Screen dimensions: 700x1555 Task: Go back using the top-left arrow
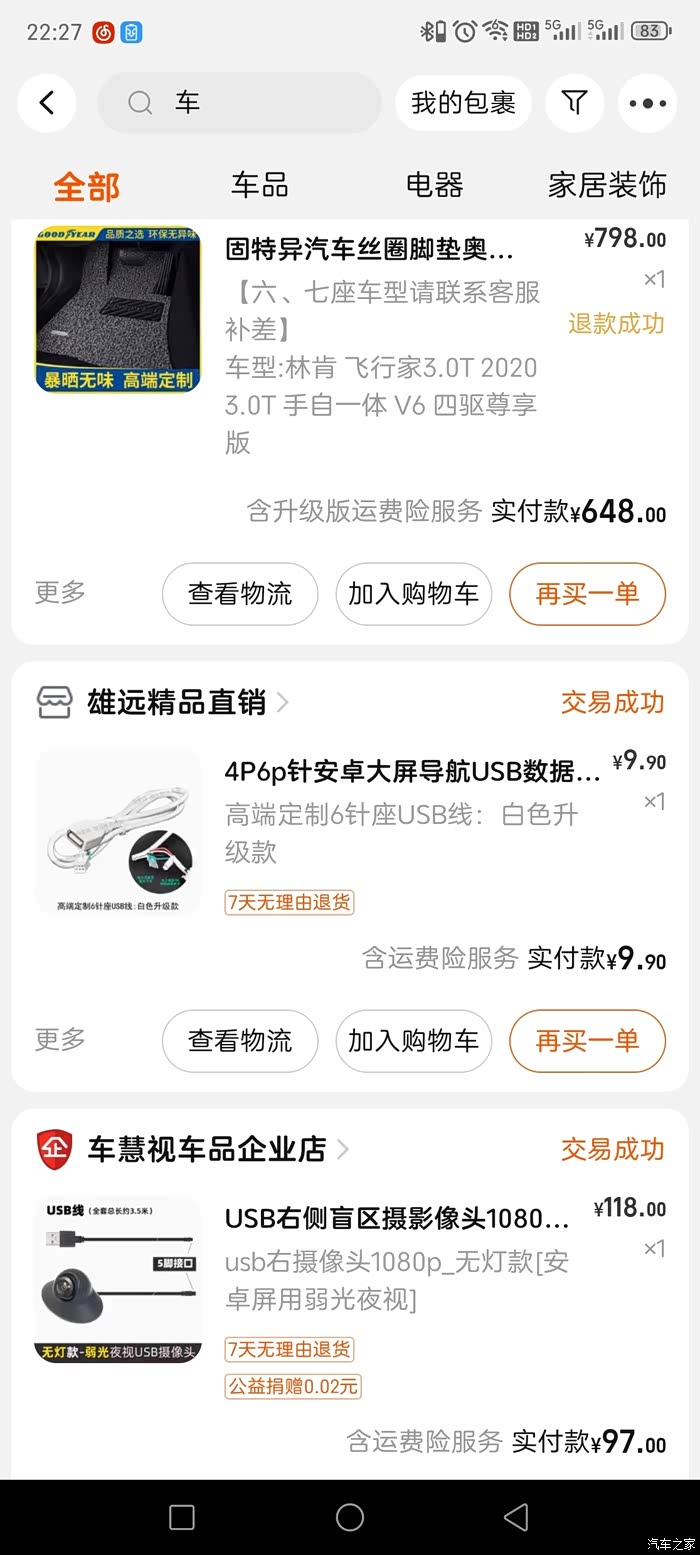[46, 102]
